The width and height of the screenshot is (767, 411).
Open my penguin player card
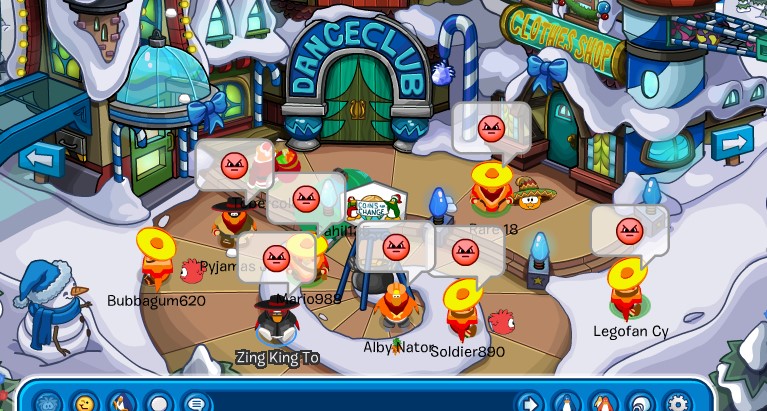(x=567, y=403)
